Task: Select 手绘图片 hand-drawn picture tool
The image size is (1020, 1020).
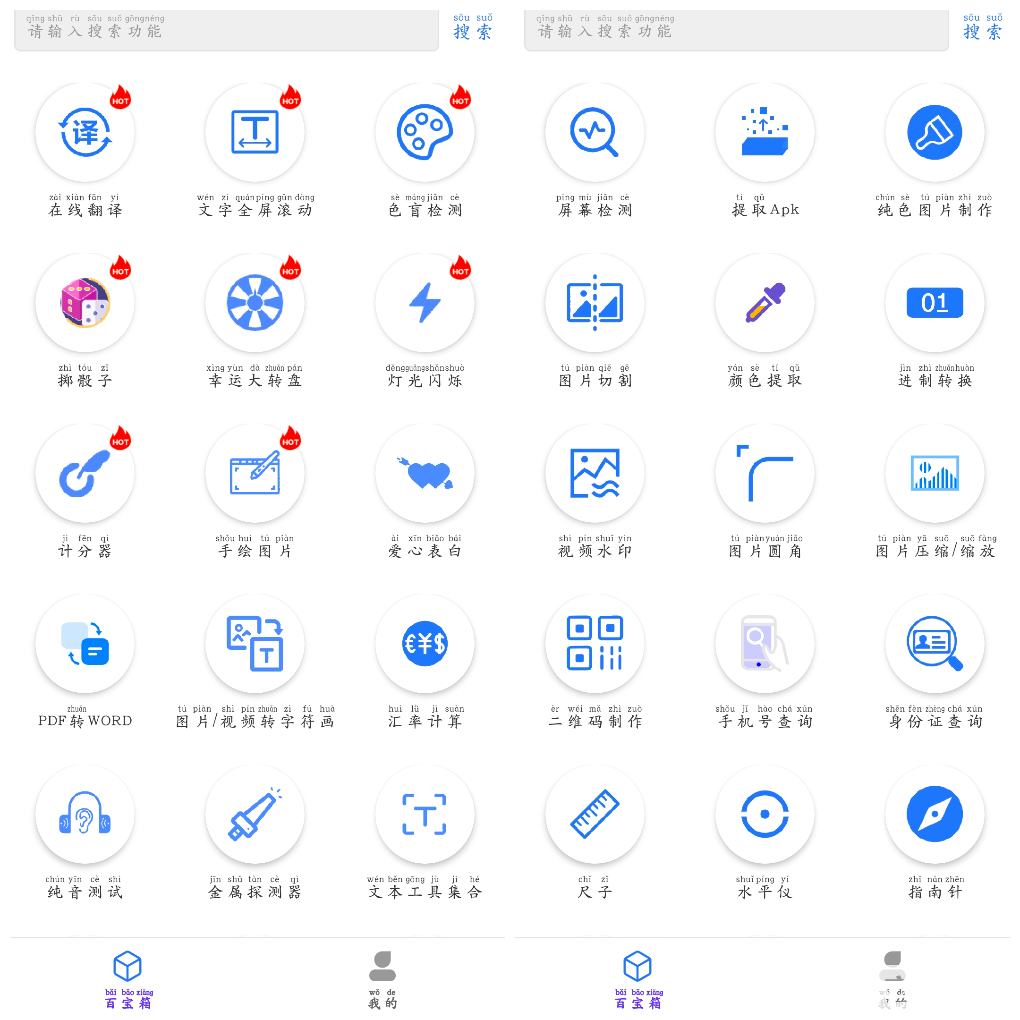Action: tap(255, 474)
